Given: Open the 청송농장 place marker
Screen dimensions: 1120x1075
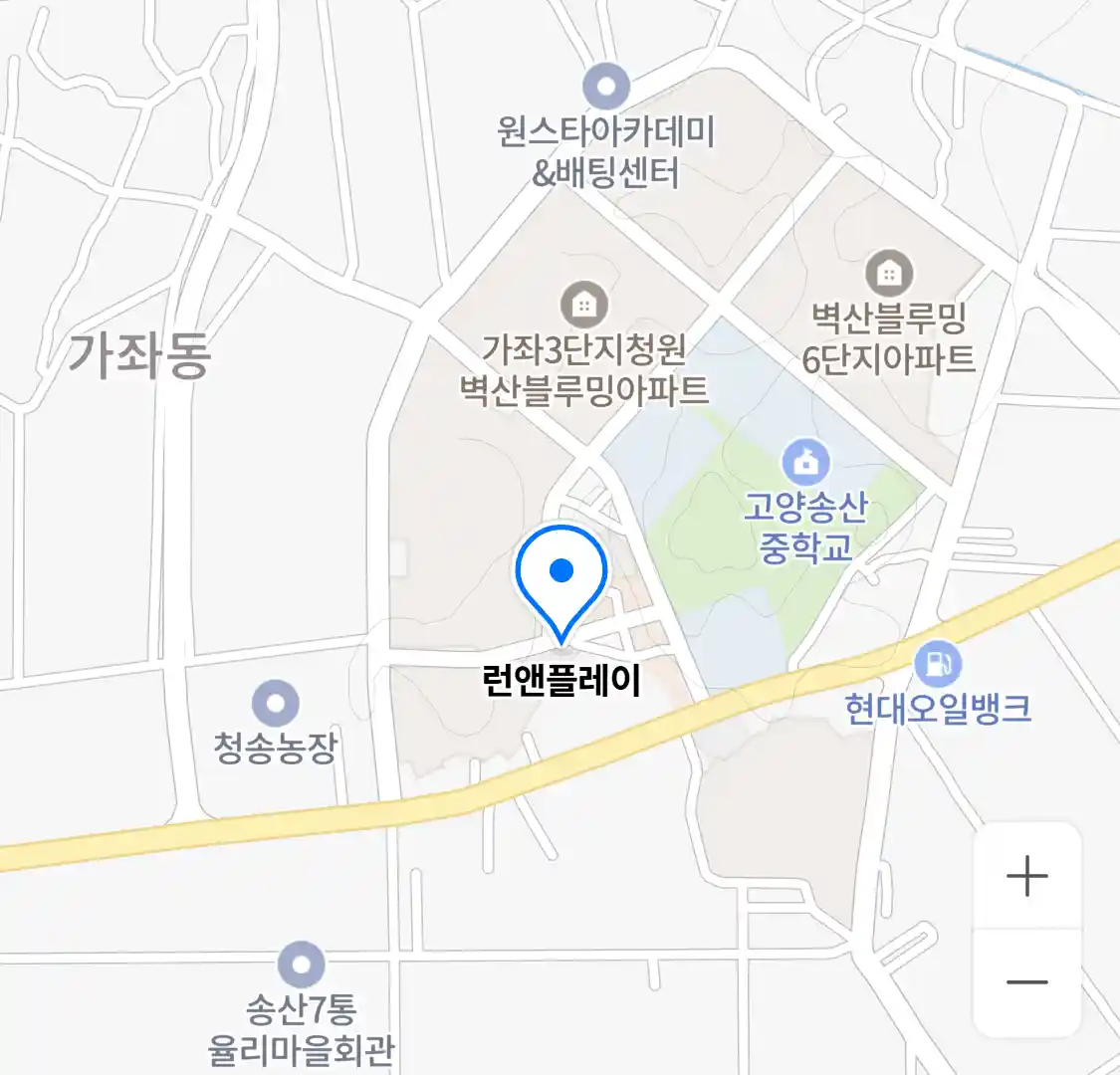Looking at the screenshot, I should point(276,704).
